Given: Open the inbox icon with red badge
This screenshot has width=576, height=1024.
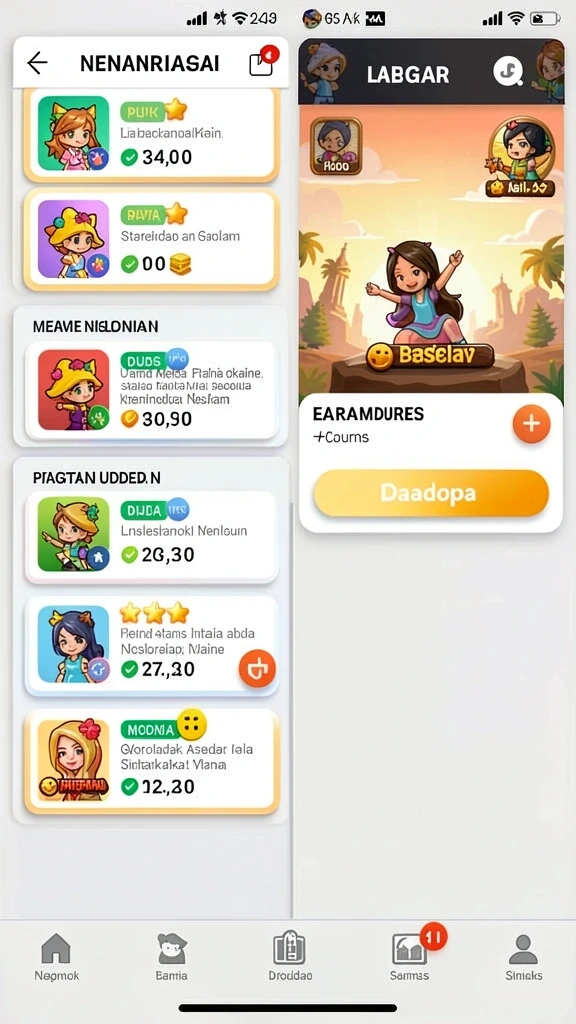Looking at the screenshot, I should pos(263,62).
